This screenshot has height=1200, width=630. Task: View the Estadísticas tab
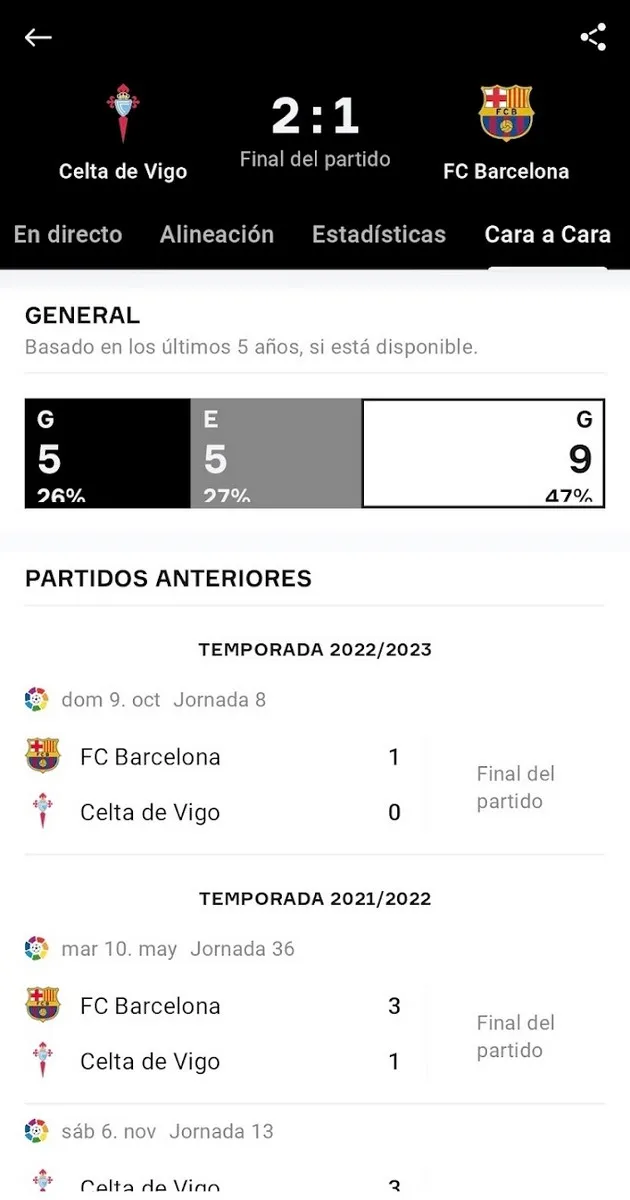(379, 235)
